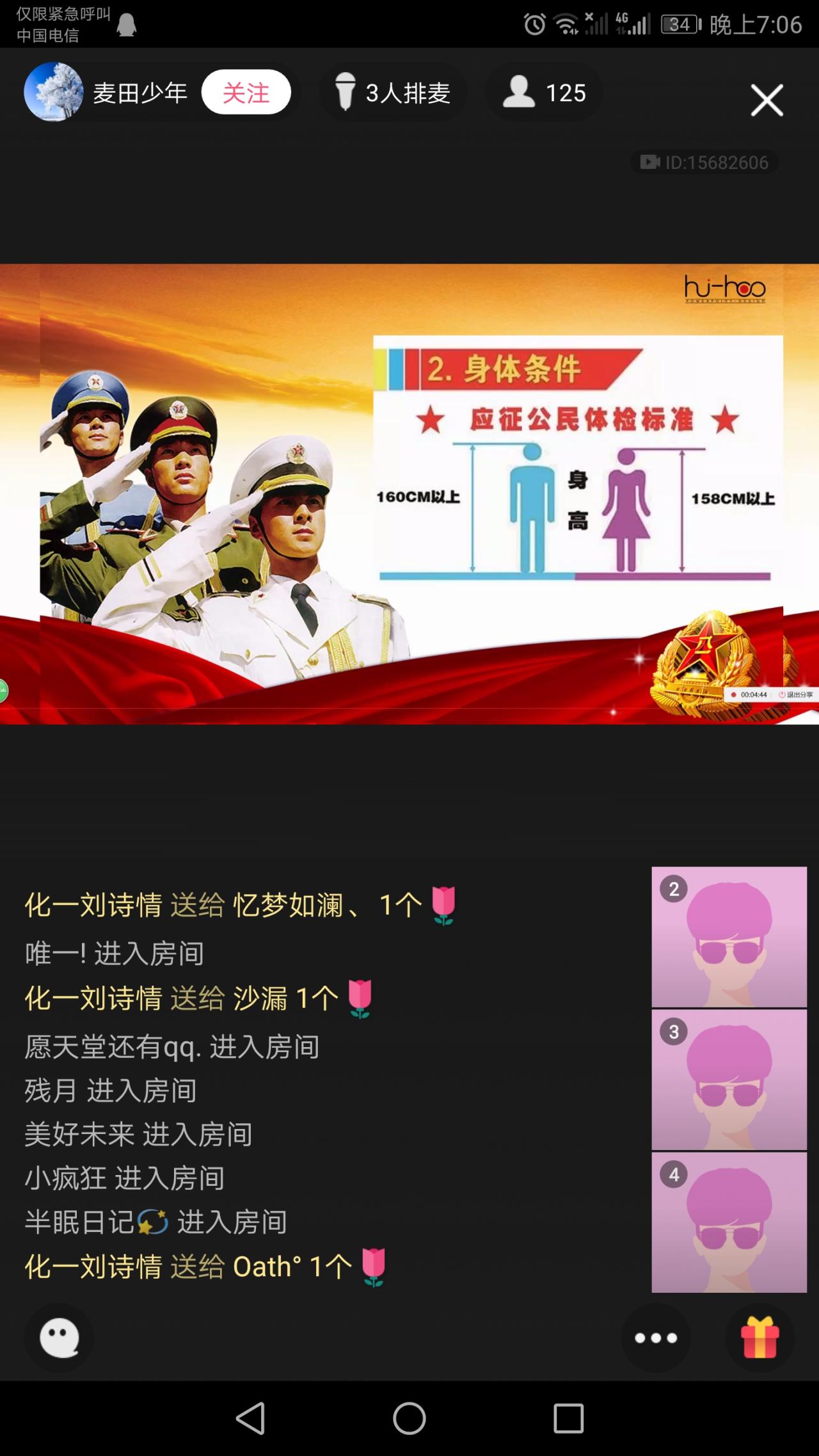Screen dimensions: 819x1456
Task: Open the three-dot more options menu
Action: [655, 1338]
